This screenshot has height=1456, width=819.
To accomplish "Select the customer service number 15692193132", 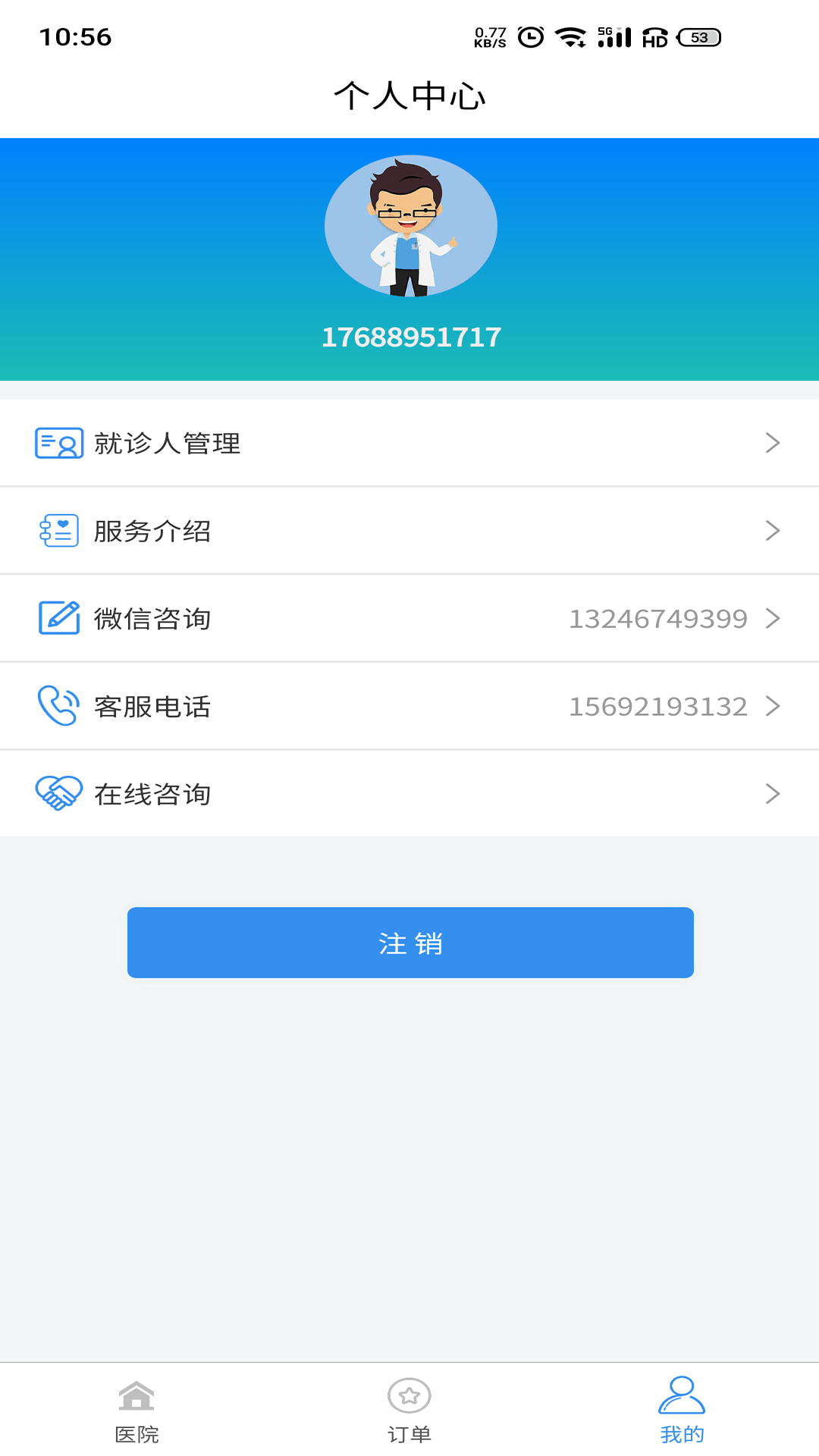I will 659,706.
